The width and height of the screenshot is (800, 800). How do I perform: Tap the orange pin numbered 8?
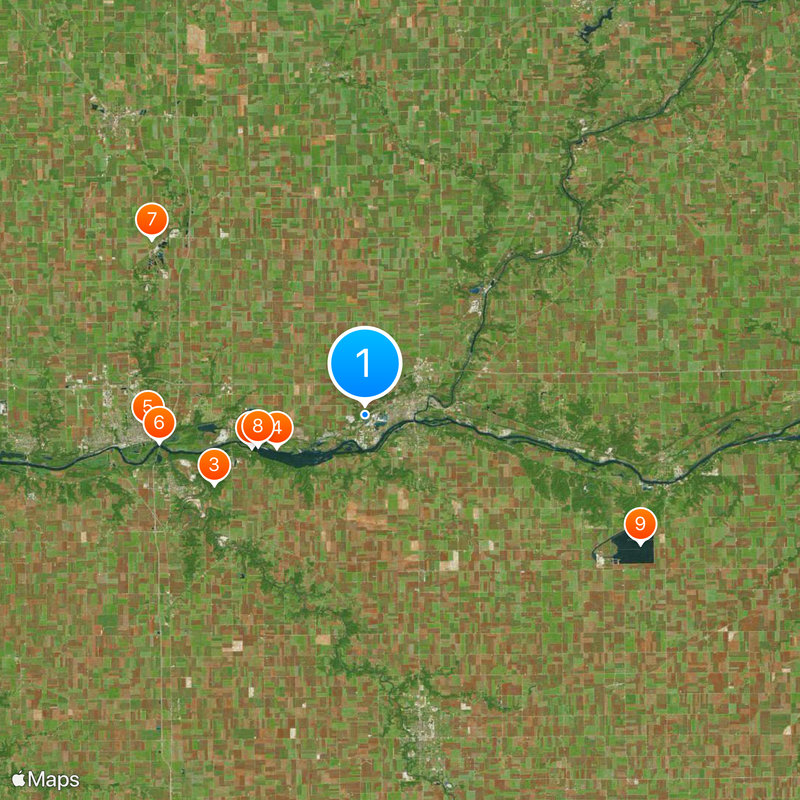(x=256, y=428)
